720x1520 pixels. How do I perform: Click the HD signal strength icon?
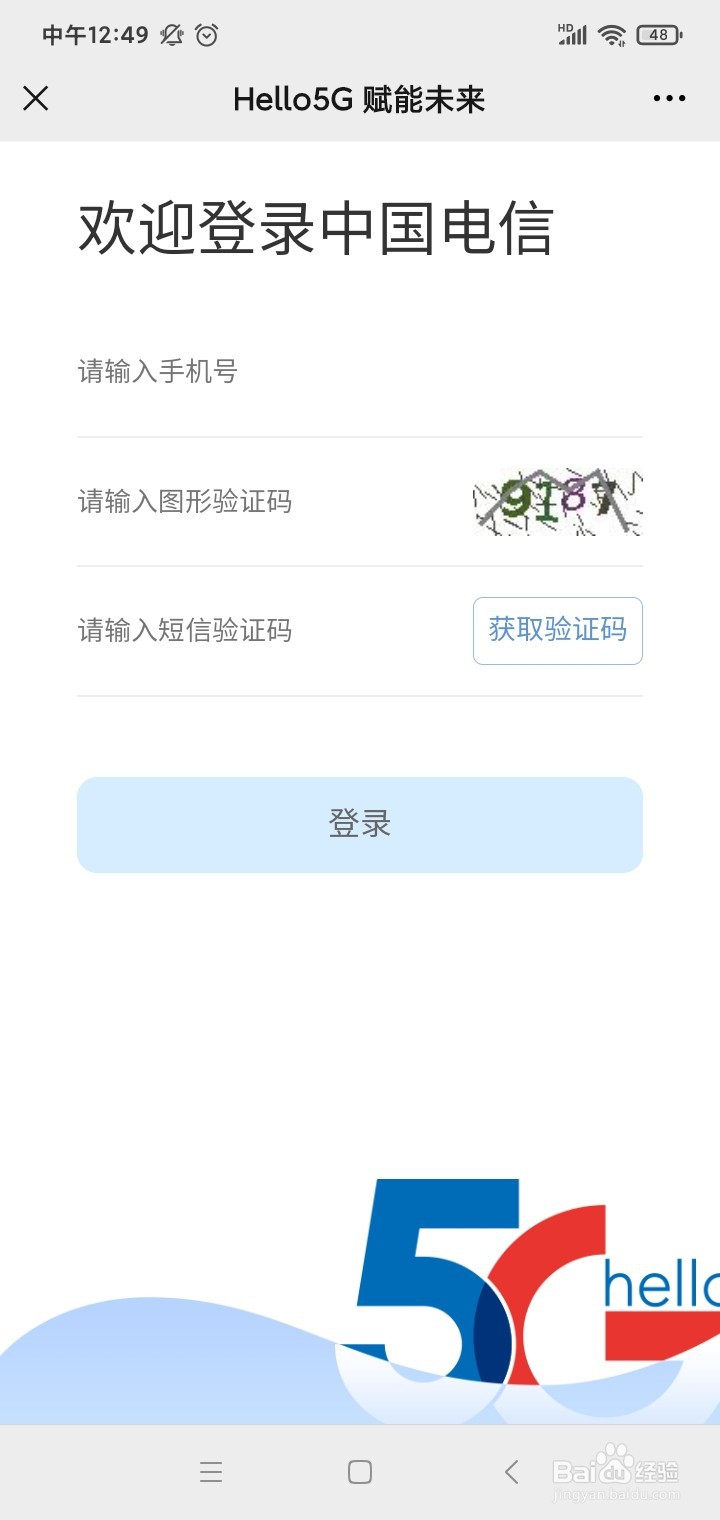[x=570, y=33]
